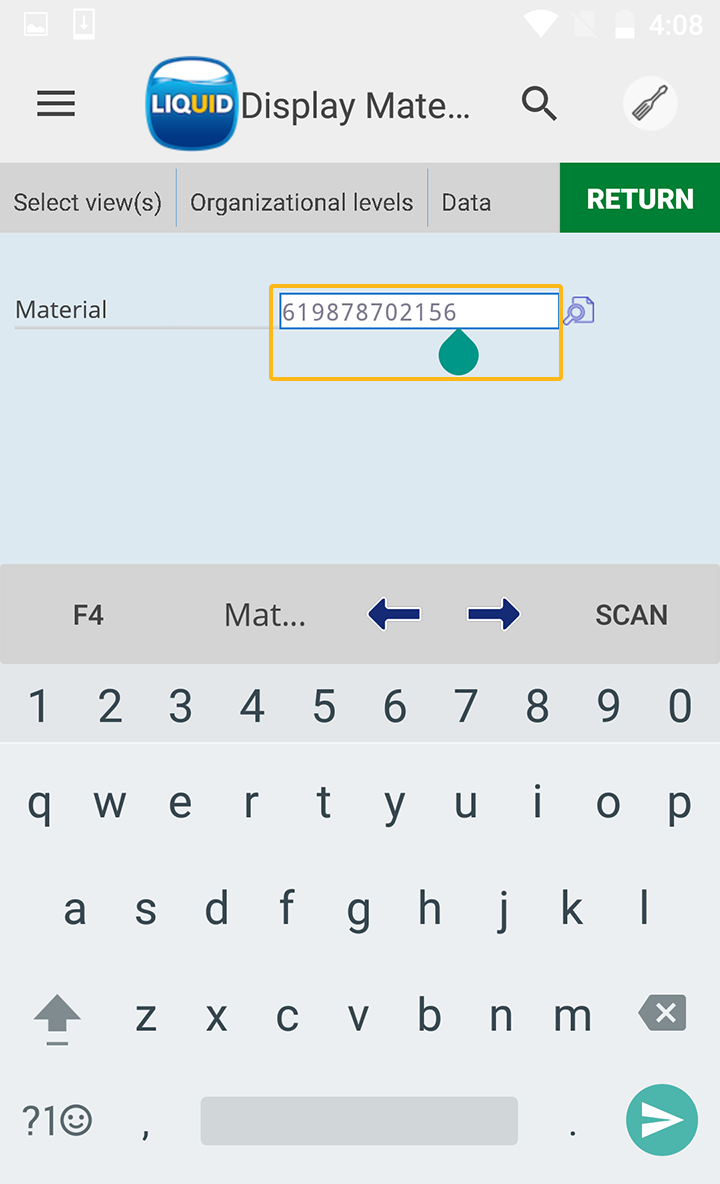Open the hamburger drawer menu
The image size is (720, 1184).
[x=56, y=104]
